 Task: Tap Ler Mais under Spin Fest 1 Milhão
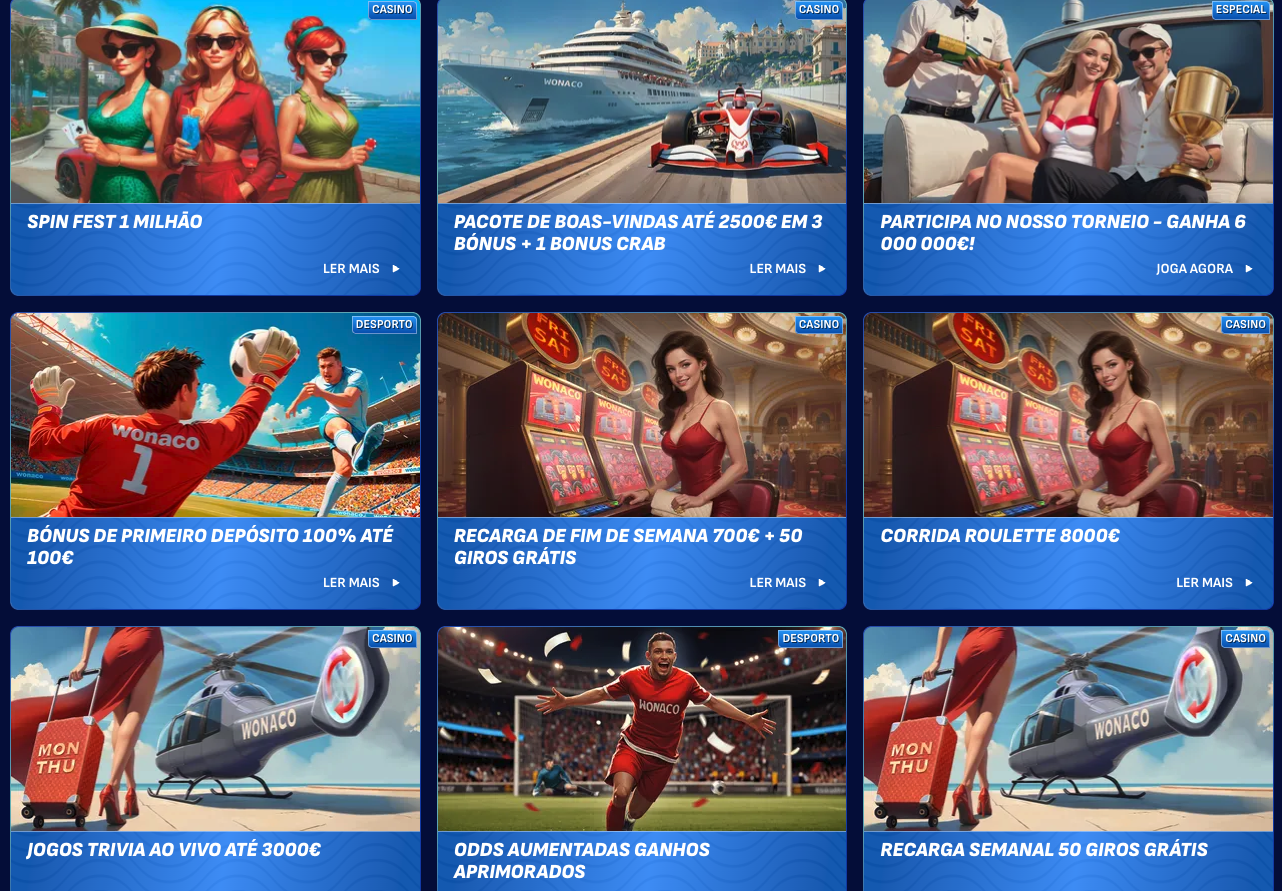(360, 269)
